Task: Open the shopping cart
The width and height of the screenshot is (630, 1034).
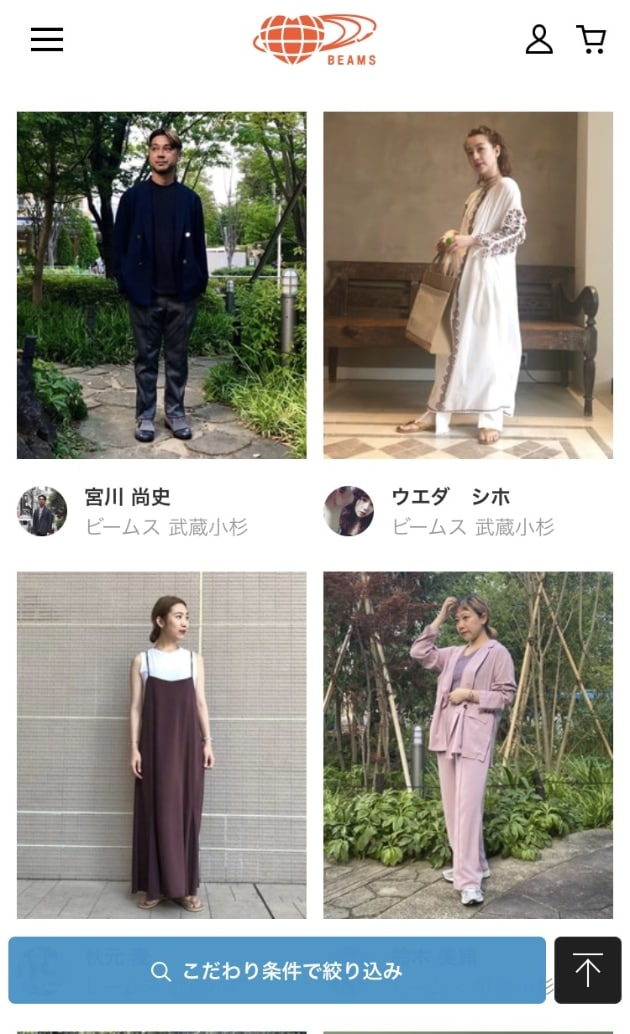Action: pyautogui.click(x=592, y=39)
